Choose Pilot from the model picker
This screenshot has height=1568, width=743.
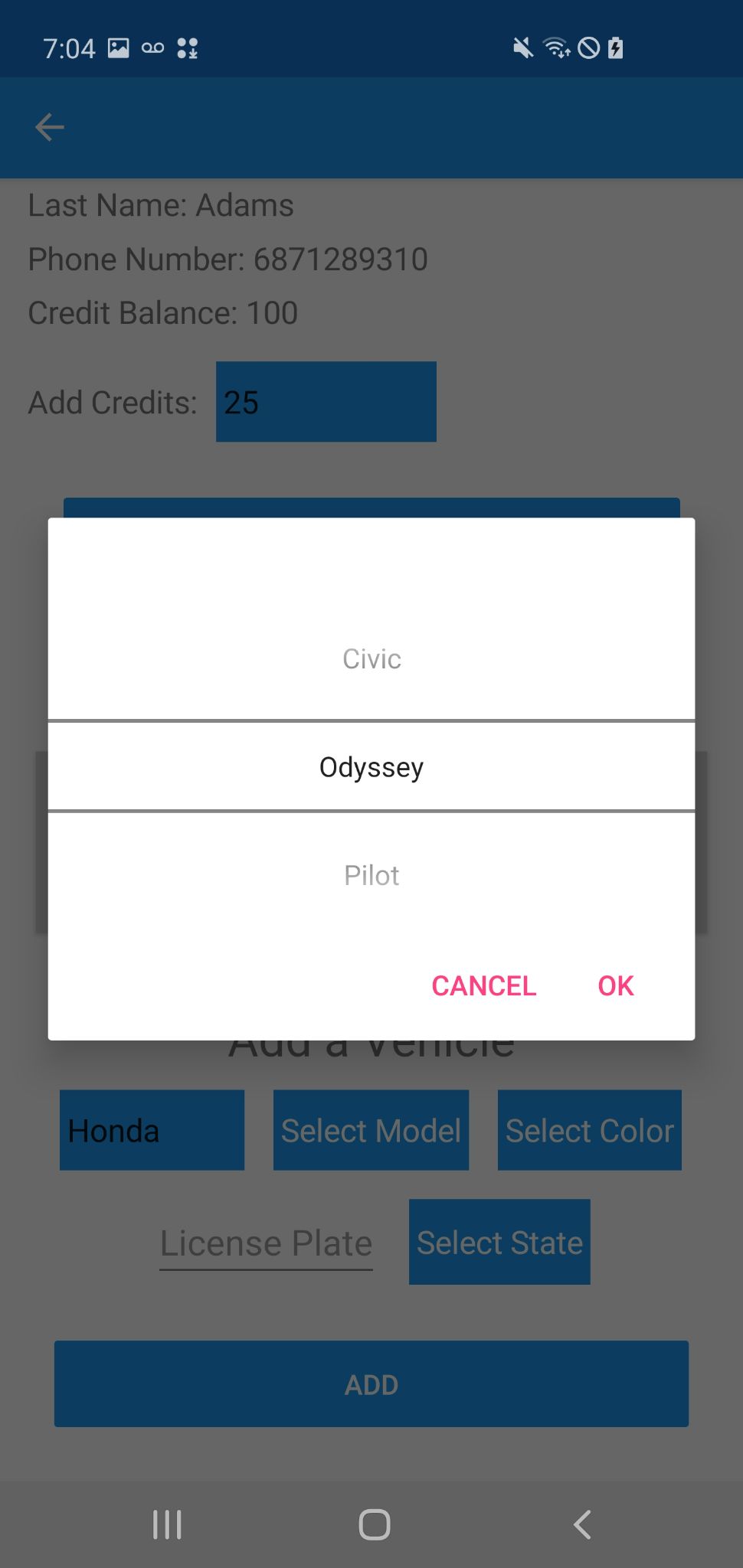coord(371,875)
